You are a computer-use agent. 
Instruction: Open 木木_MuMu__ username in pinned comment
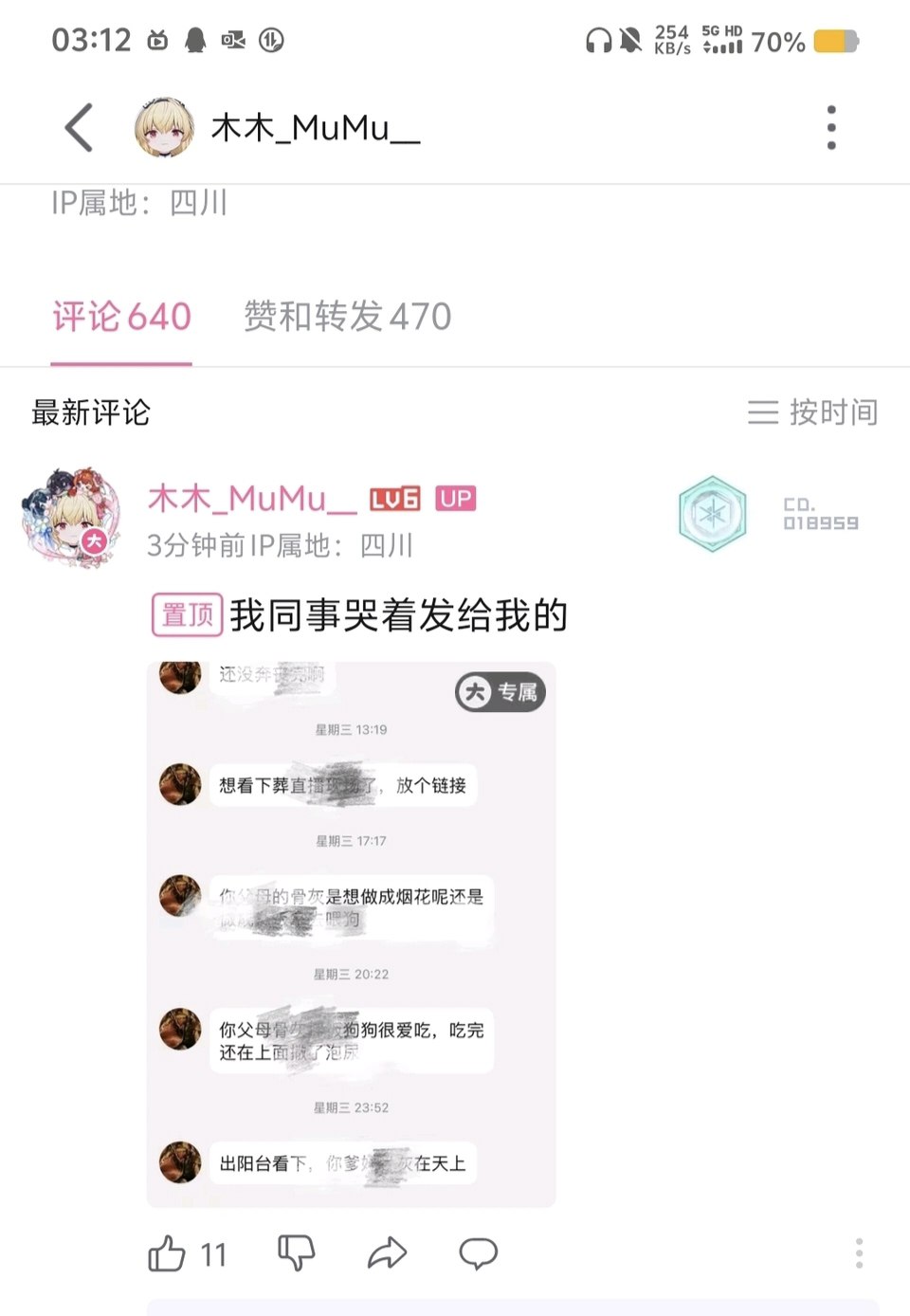(252, 499)
